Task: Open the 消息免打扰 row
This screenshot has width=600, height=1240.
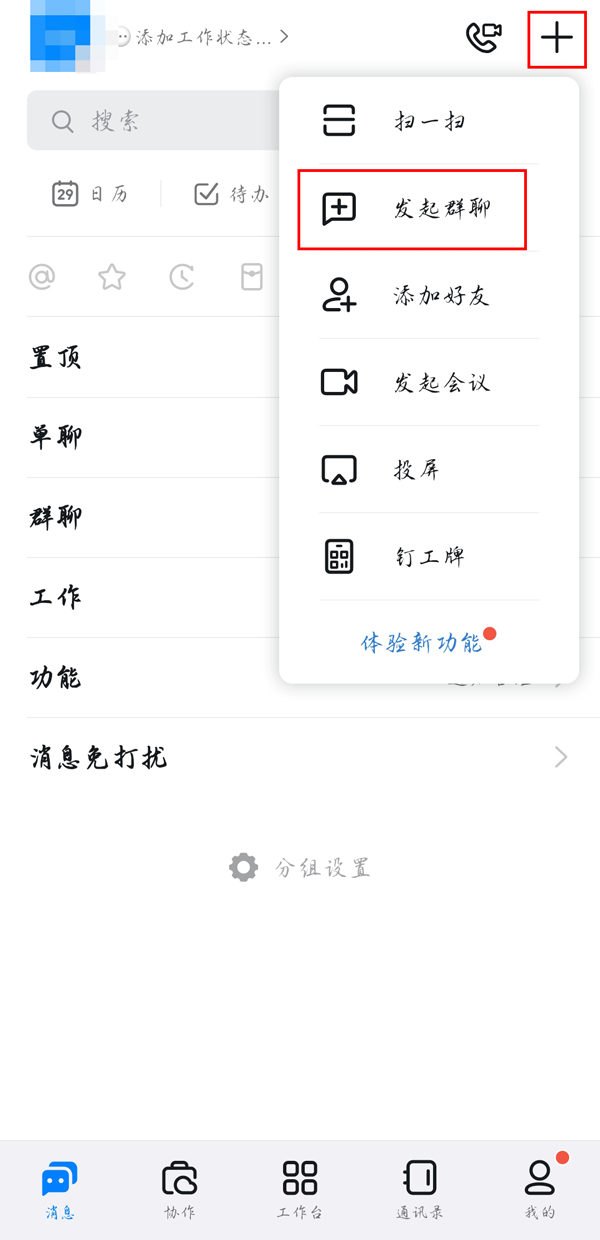Action: tap(299, 758)
